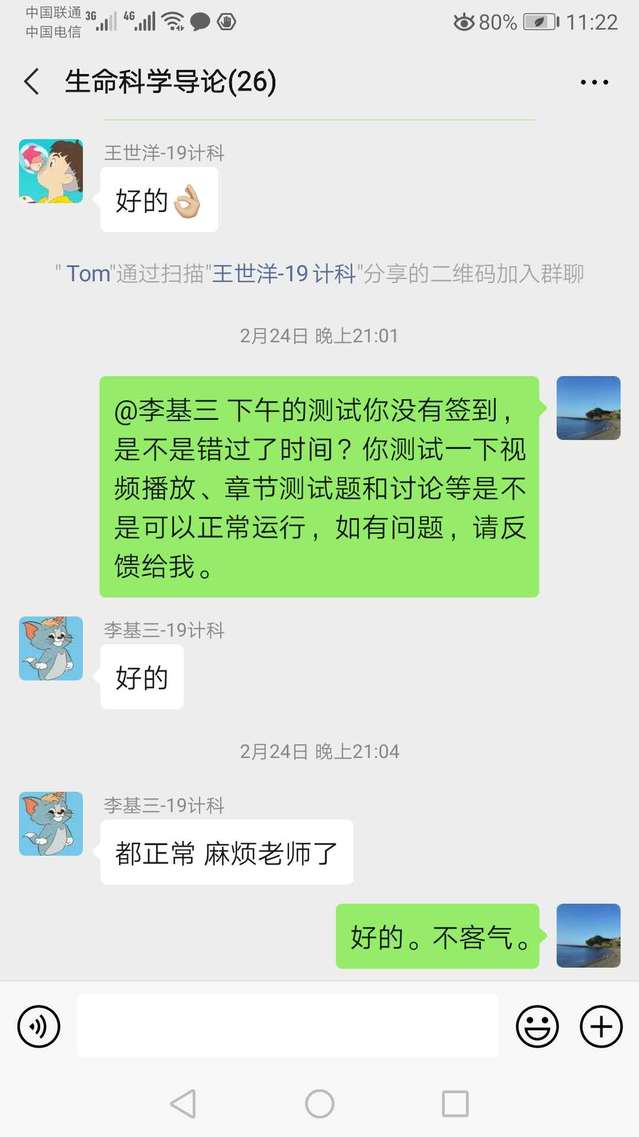Focus the message text field
The image size is (639, 1137).
click(x=287, y=1025)
